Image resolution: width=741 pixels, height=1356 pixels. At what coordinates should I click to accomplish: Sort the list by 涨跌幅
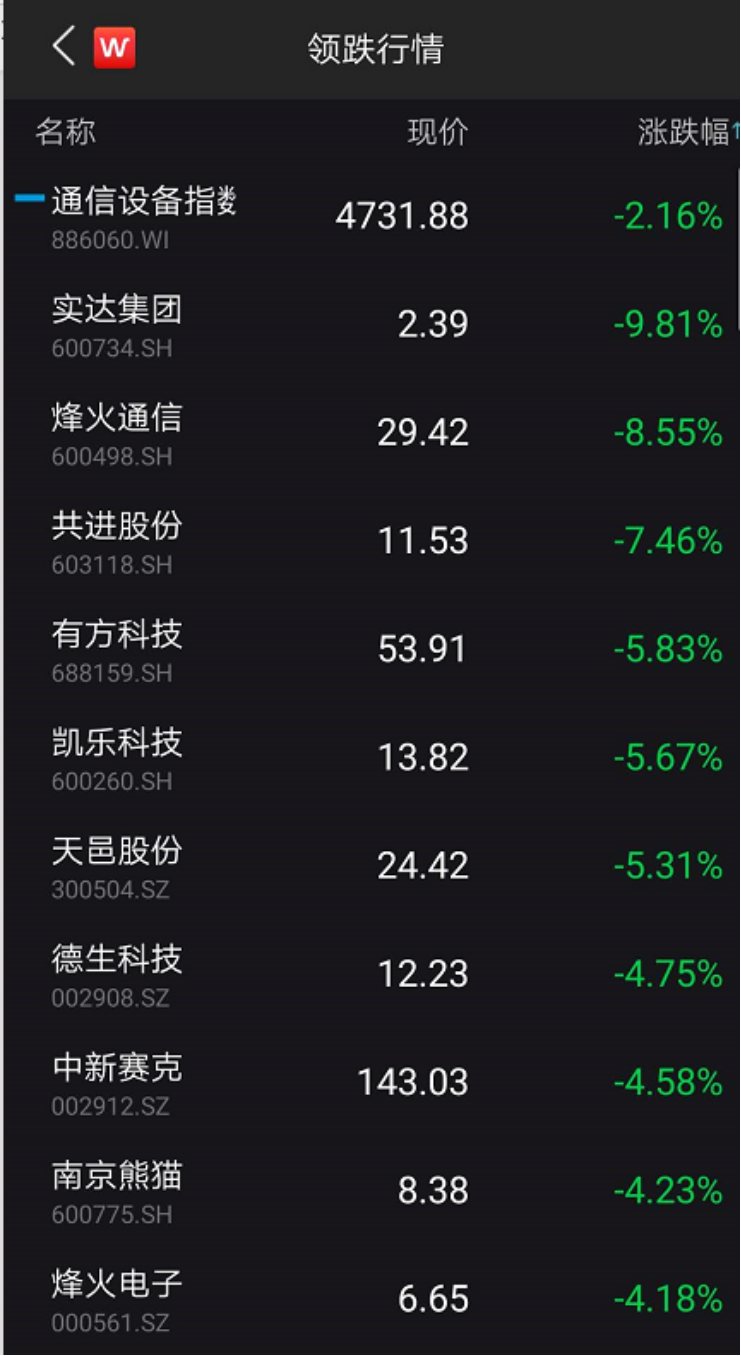pos(686,132)
